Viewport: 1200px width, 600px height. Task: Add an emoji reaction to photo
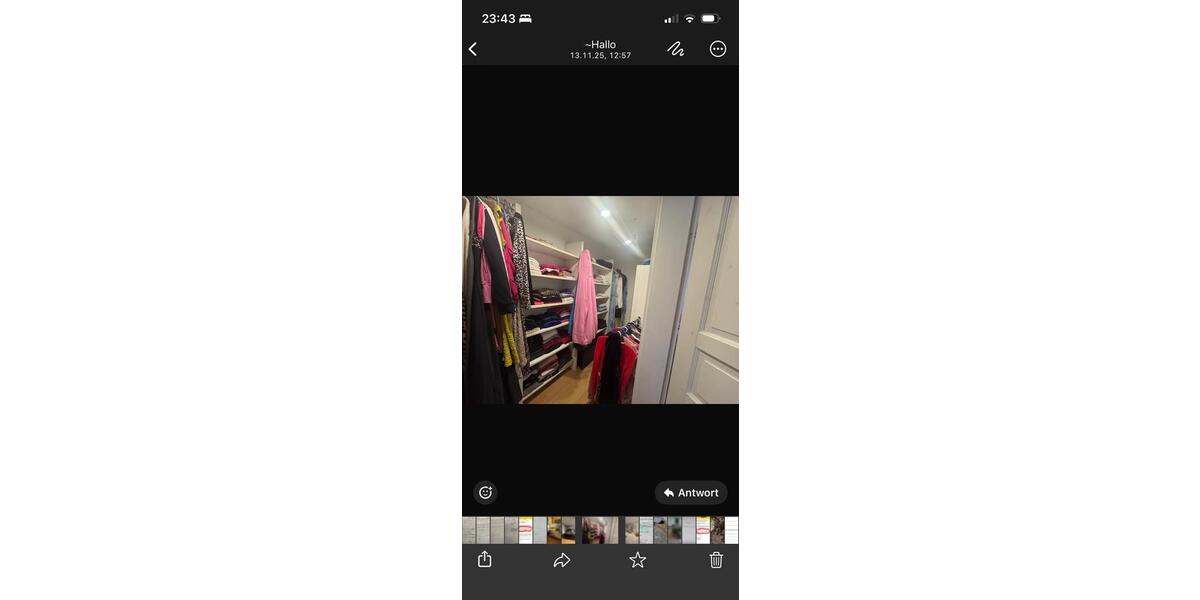[485, 492]
